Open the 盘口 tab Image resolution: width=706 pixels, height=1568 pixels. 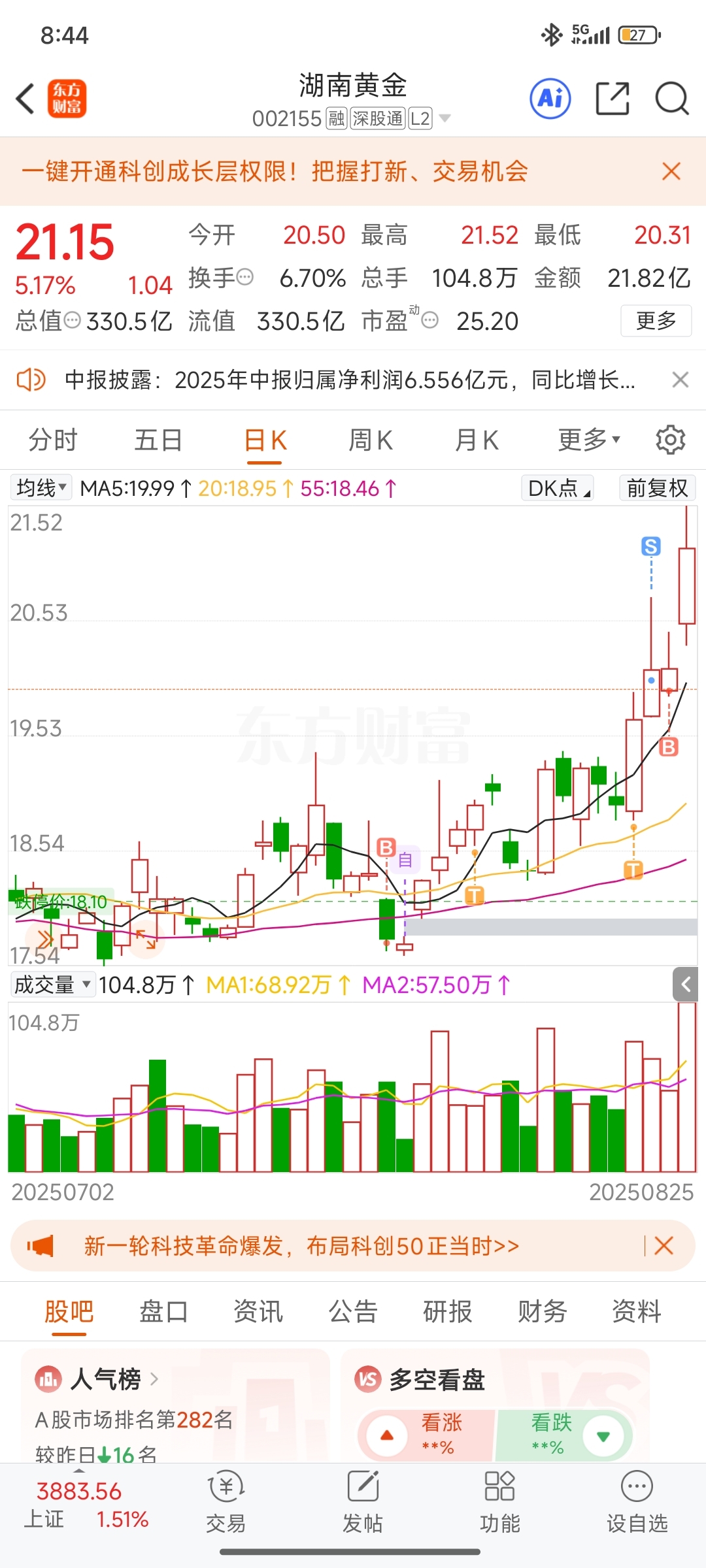163,1311
